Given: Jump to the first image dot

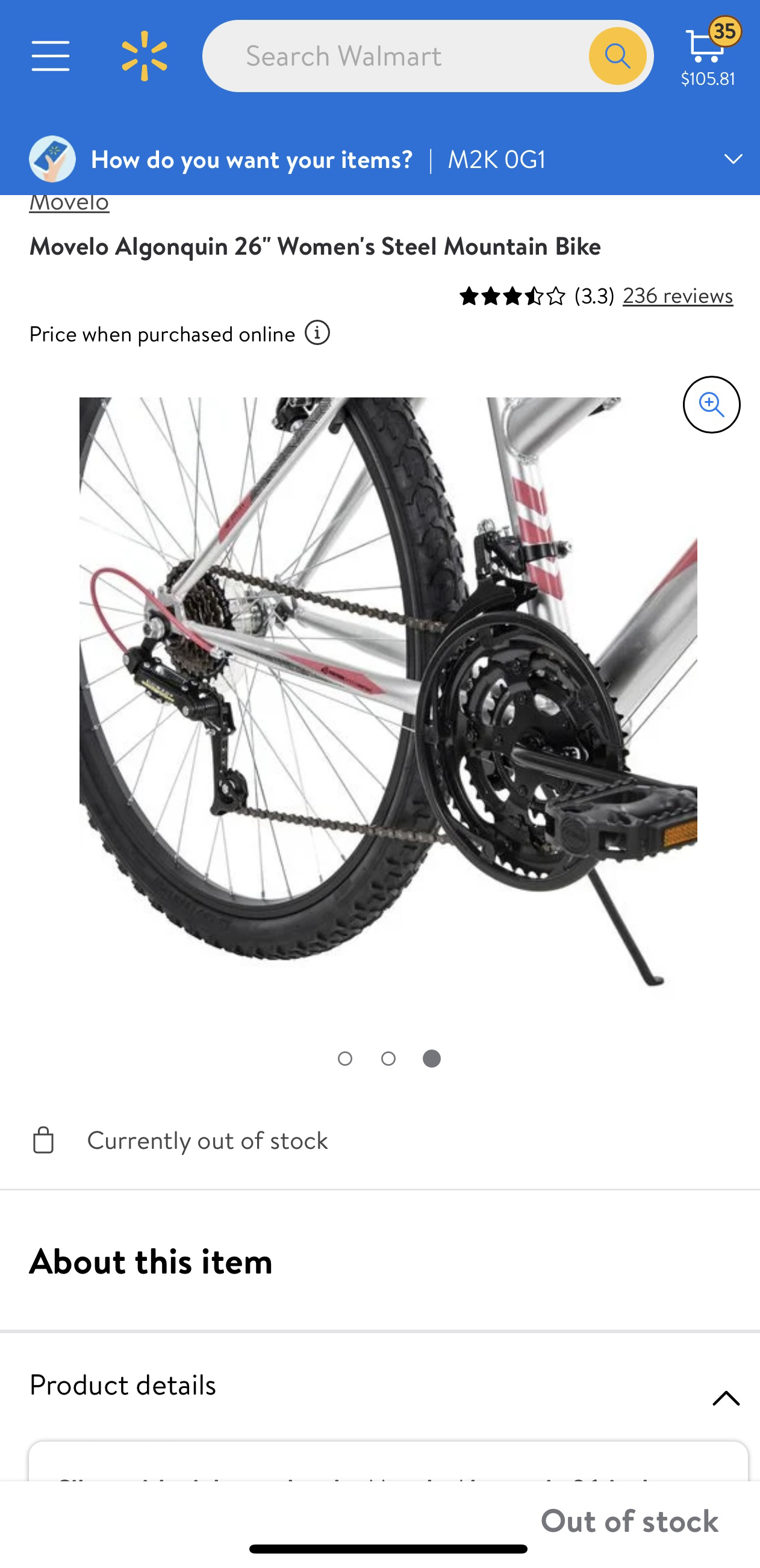Looking at the screenshot, I should point(344,1059).
